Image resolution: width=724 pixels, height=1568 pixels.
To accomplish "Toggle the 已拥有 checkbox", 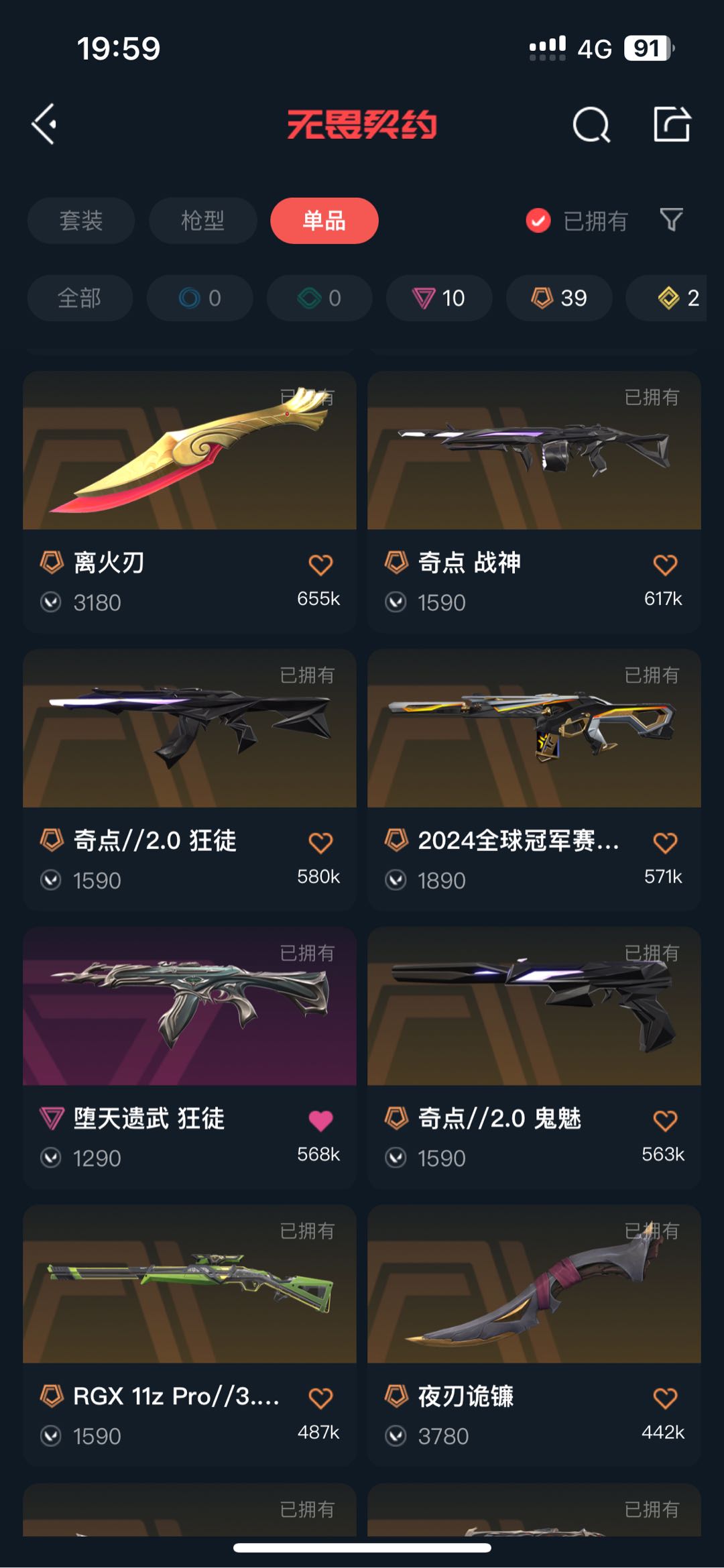I will [x=538, y=221].
